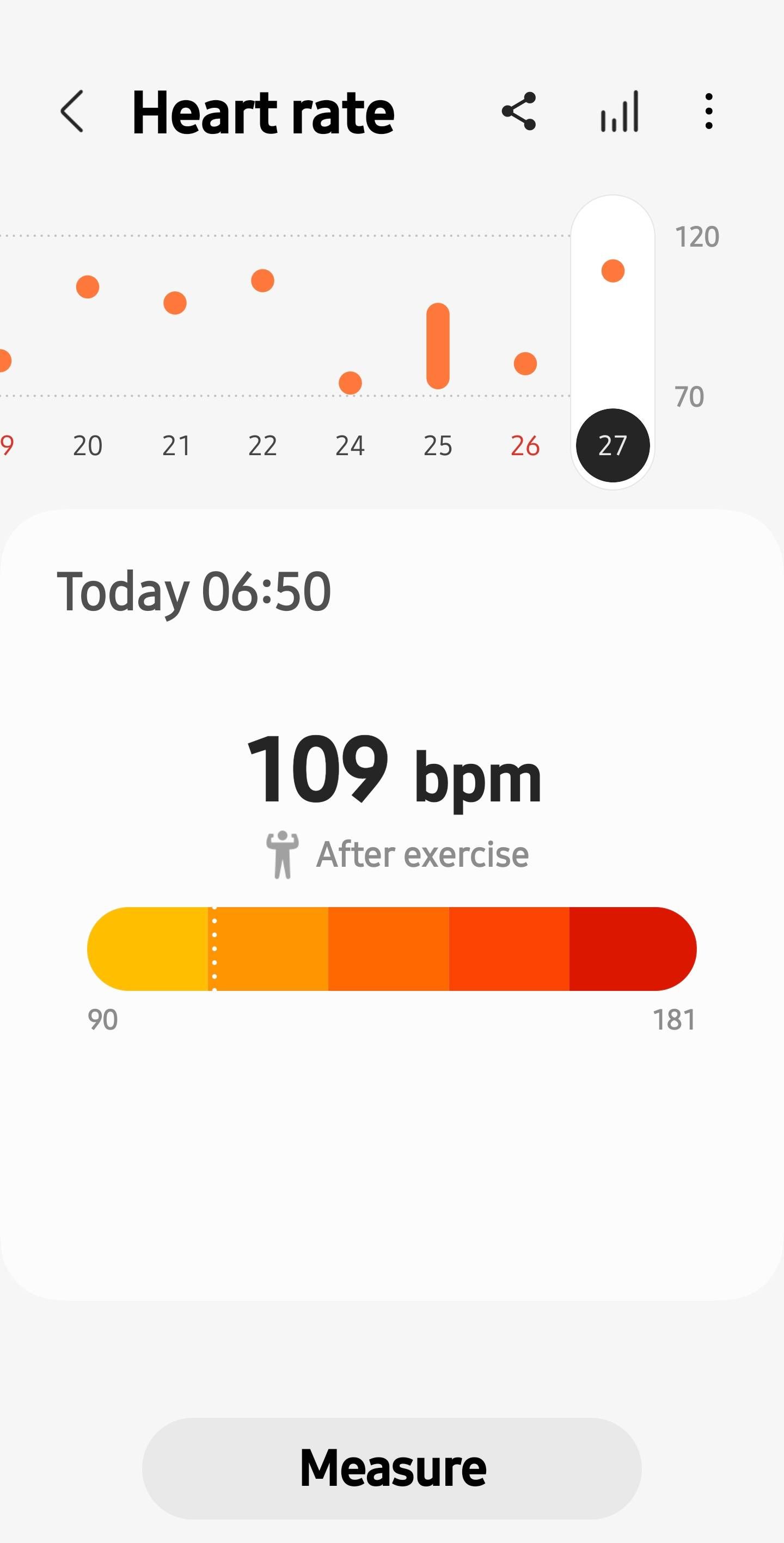This screenshot has height=1543, width=784.
Task: Tap the dot above day 19 at screen edge
Action: click(5, 359)
